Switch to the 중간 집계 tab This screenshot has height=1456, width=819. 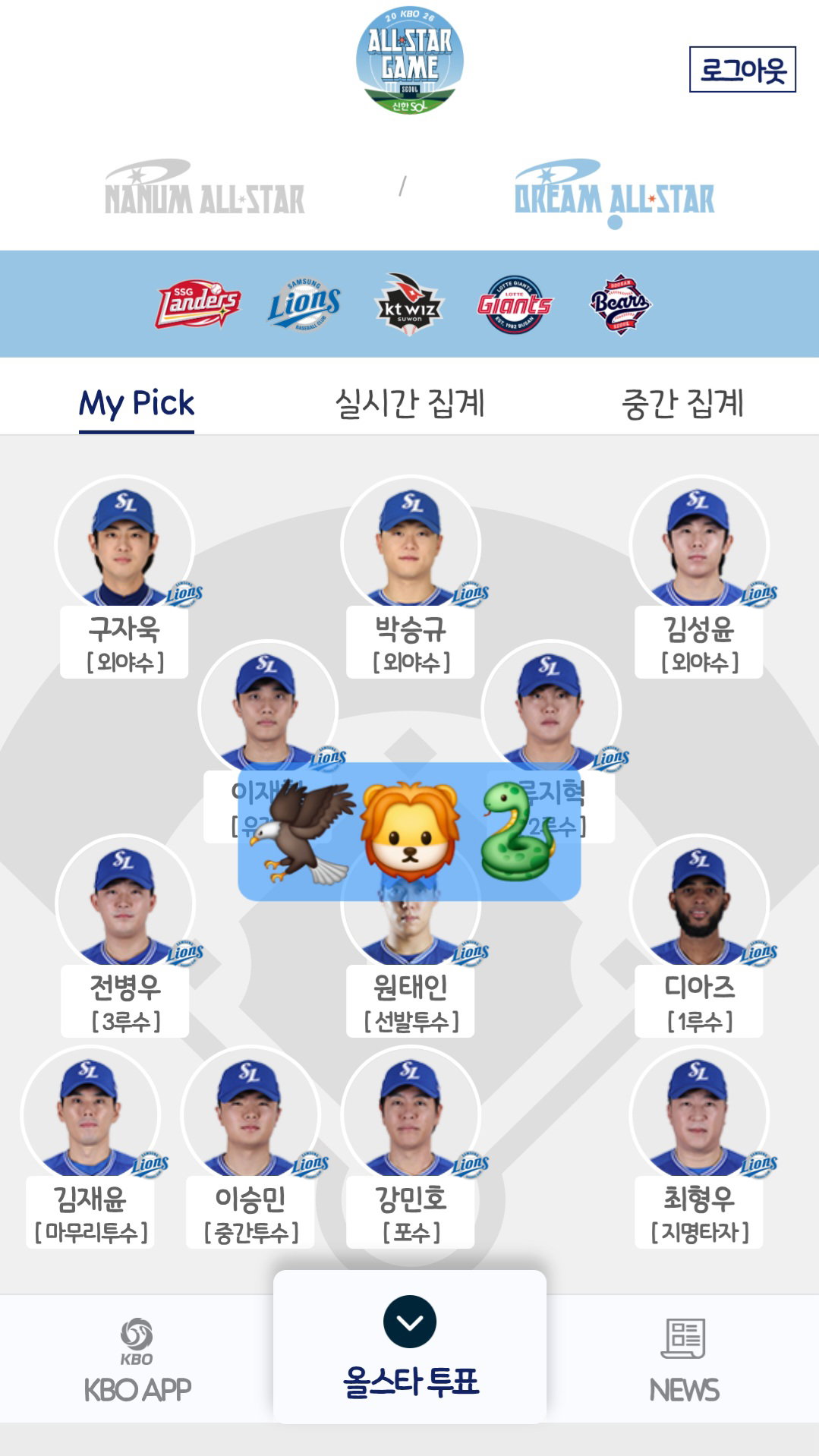[682, 403]
